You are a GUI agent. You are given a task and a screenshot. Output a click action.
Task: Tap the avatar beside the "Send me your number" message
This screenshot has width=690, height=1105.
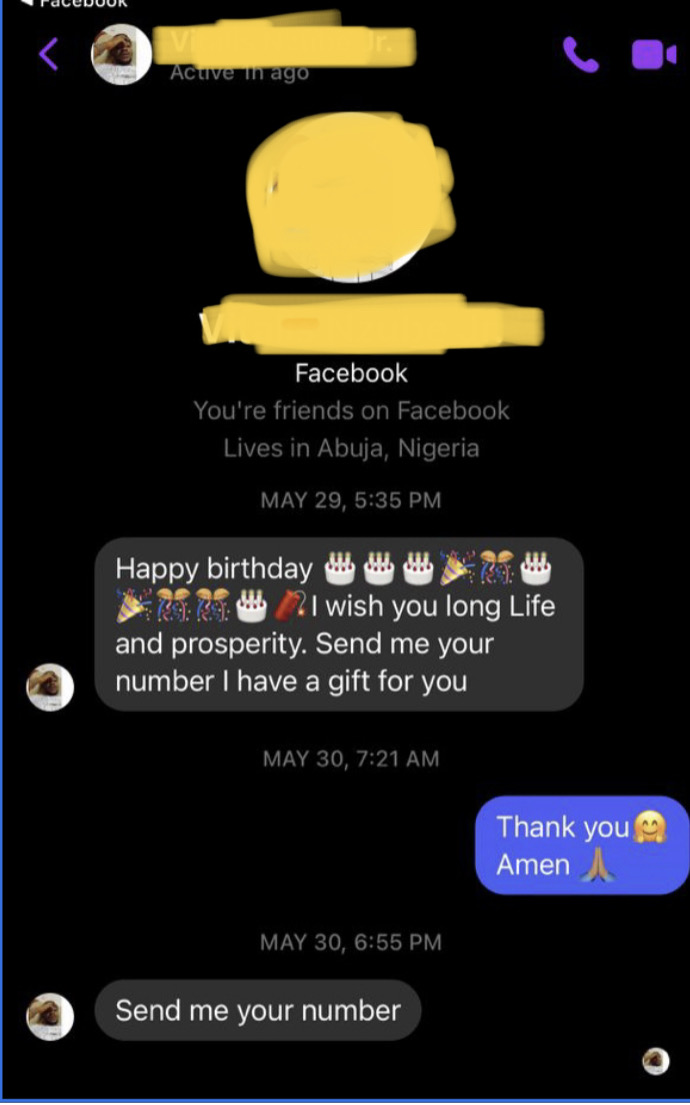49,1016
